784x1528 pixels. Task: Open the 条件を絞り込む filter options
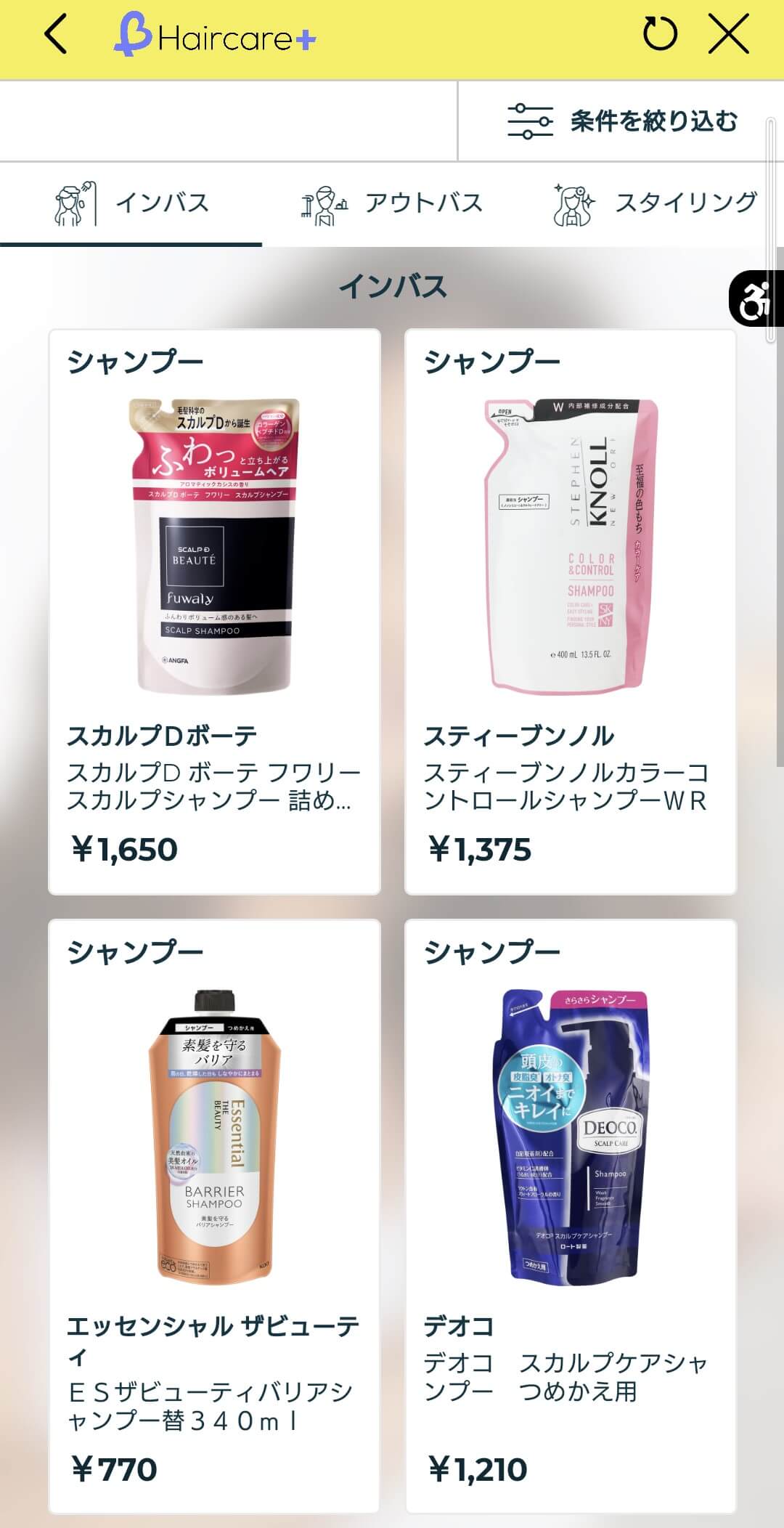pos(622,121)
